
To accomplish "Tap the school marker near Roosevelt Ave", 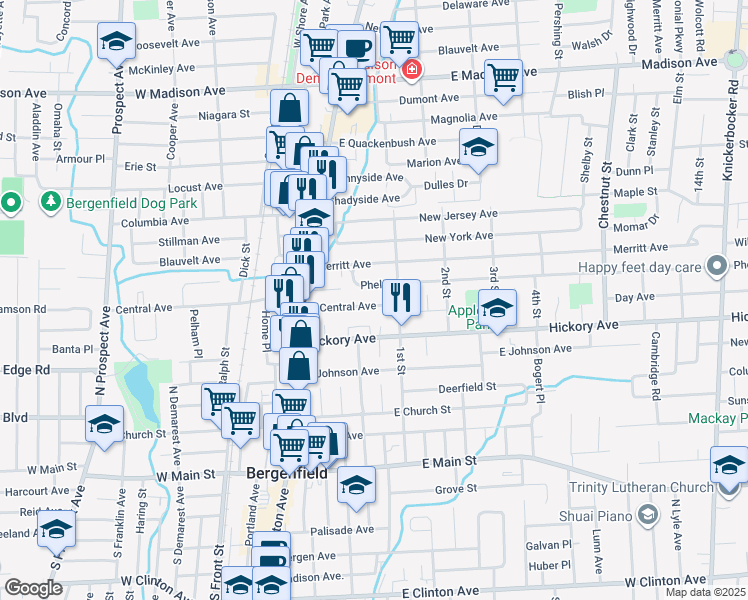I will 116,42.
